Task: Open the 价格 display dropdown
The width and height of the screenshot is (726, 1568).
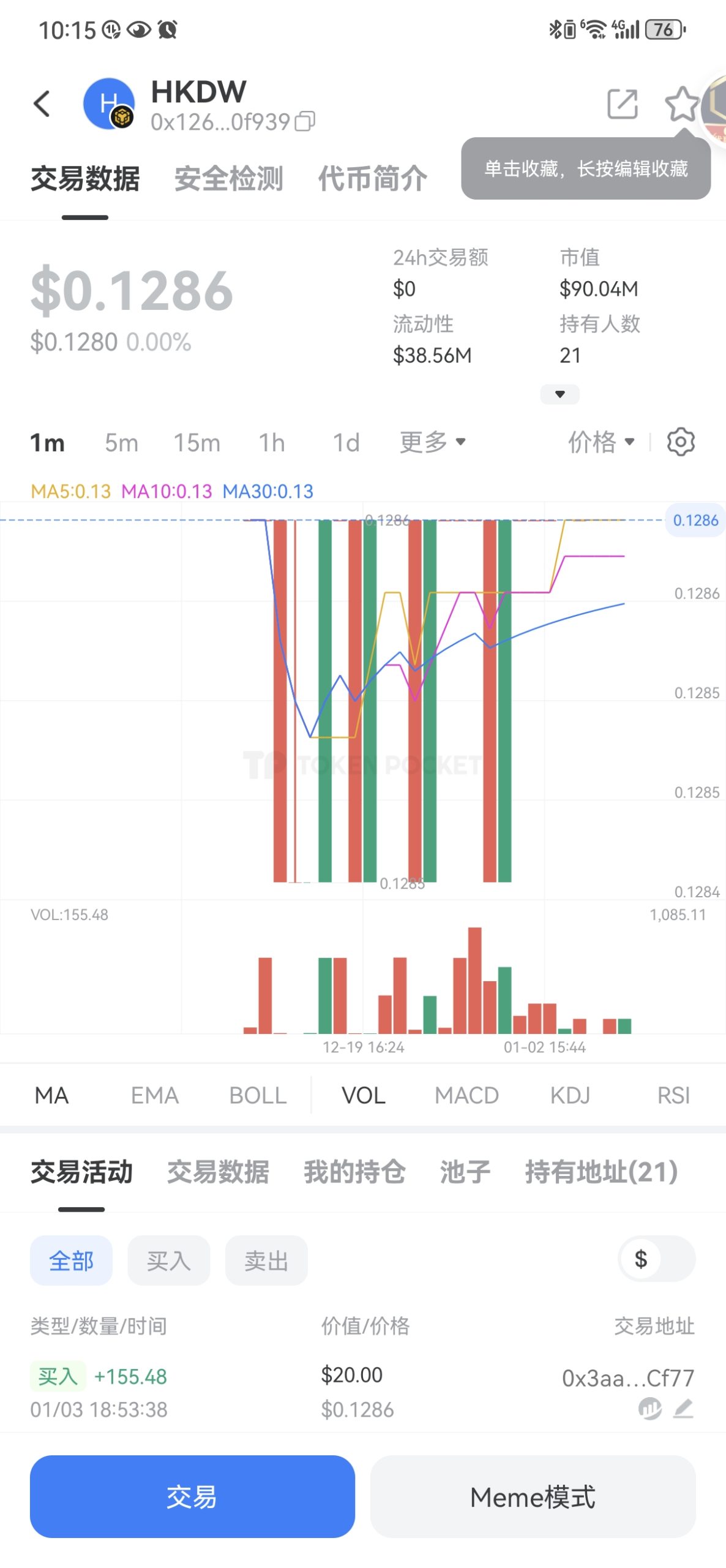Action: pos(602,442)
